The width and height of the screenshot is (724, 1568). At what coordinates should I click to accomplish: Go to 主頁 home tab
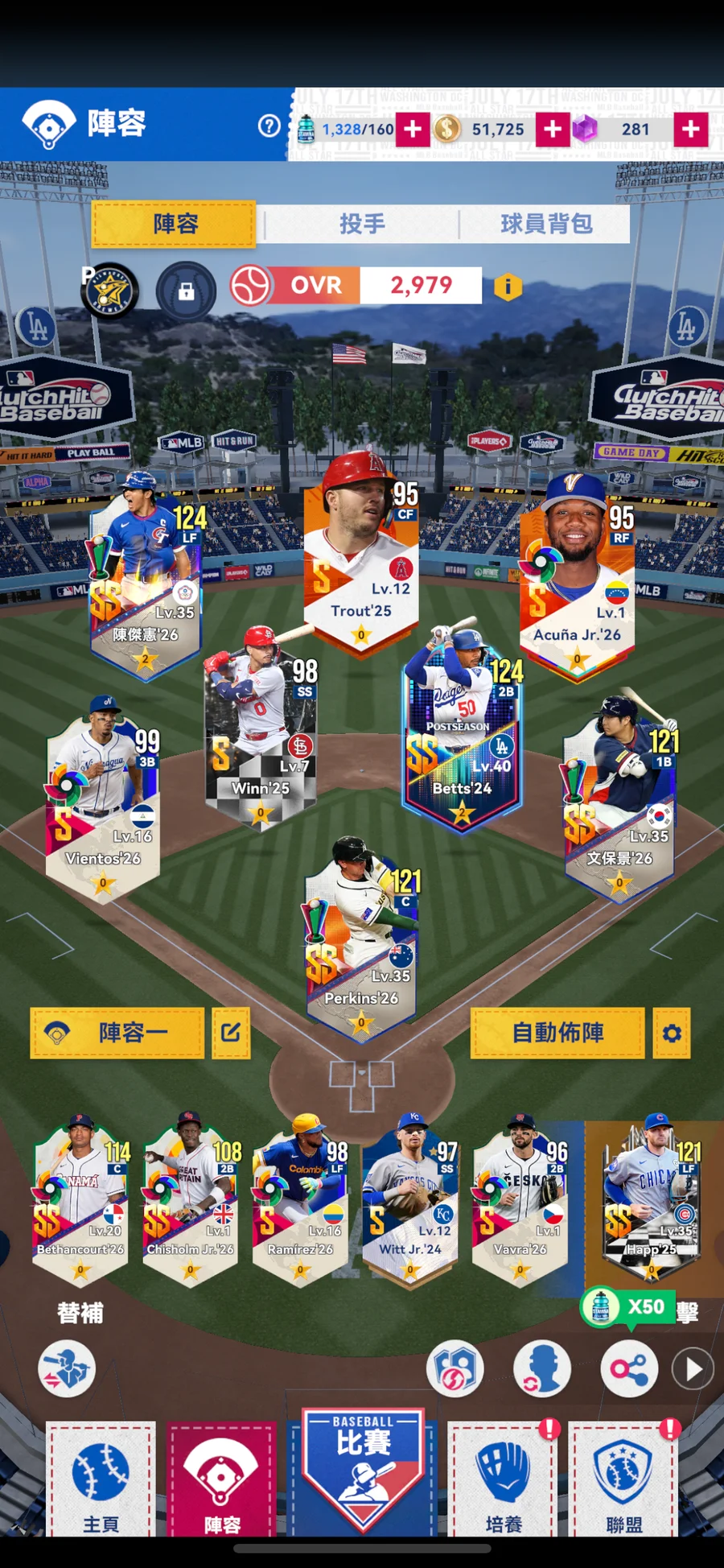click(x=101, y=1481)
